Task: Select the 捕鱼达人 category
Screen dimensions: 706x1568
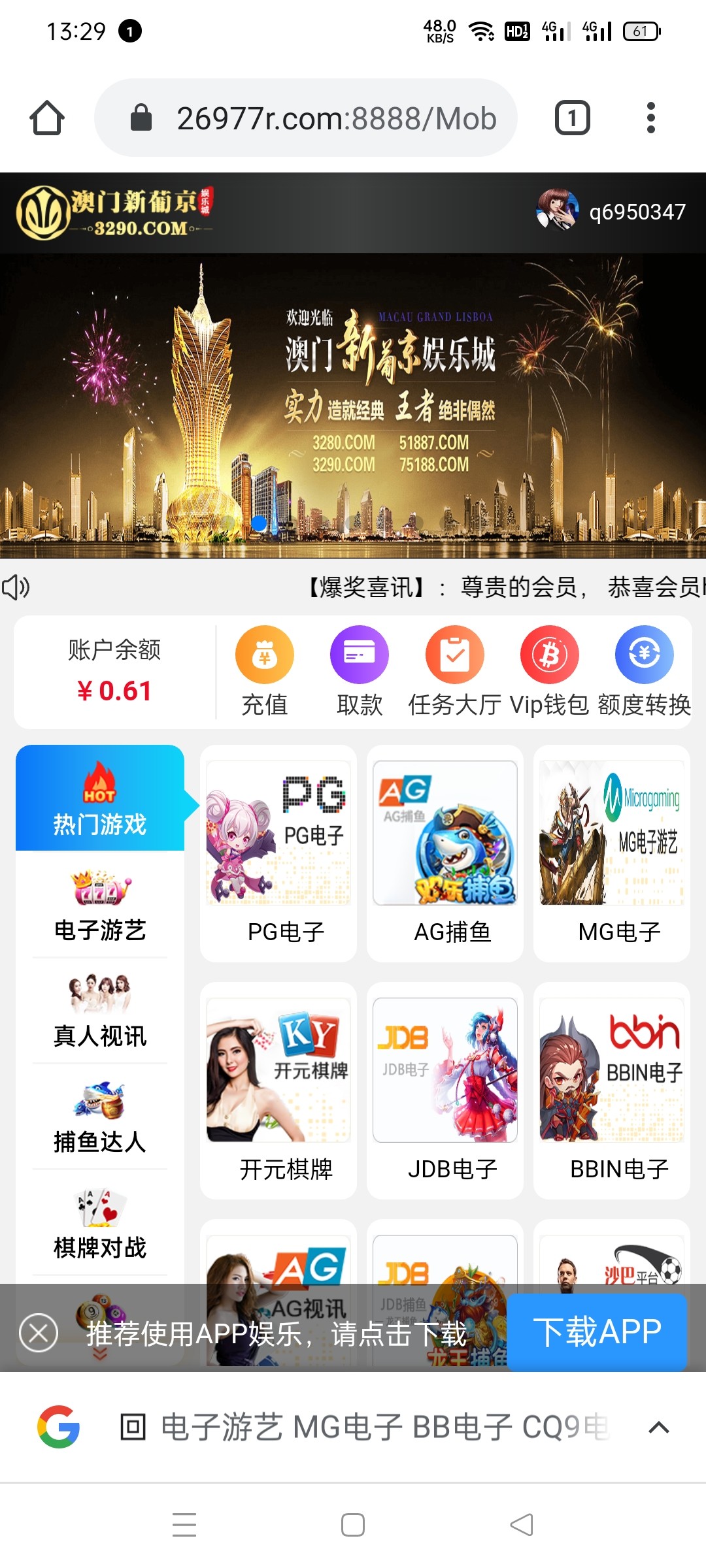Action: [x=100, y=1117]
